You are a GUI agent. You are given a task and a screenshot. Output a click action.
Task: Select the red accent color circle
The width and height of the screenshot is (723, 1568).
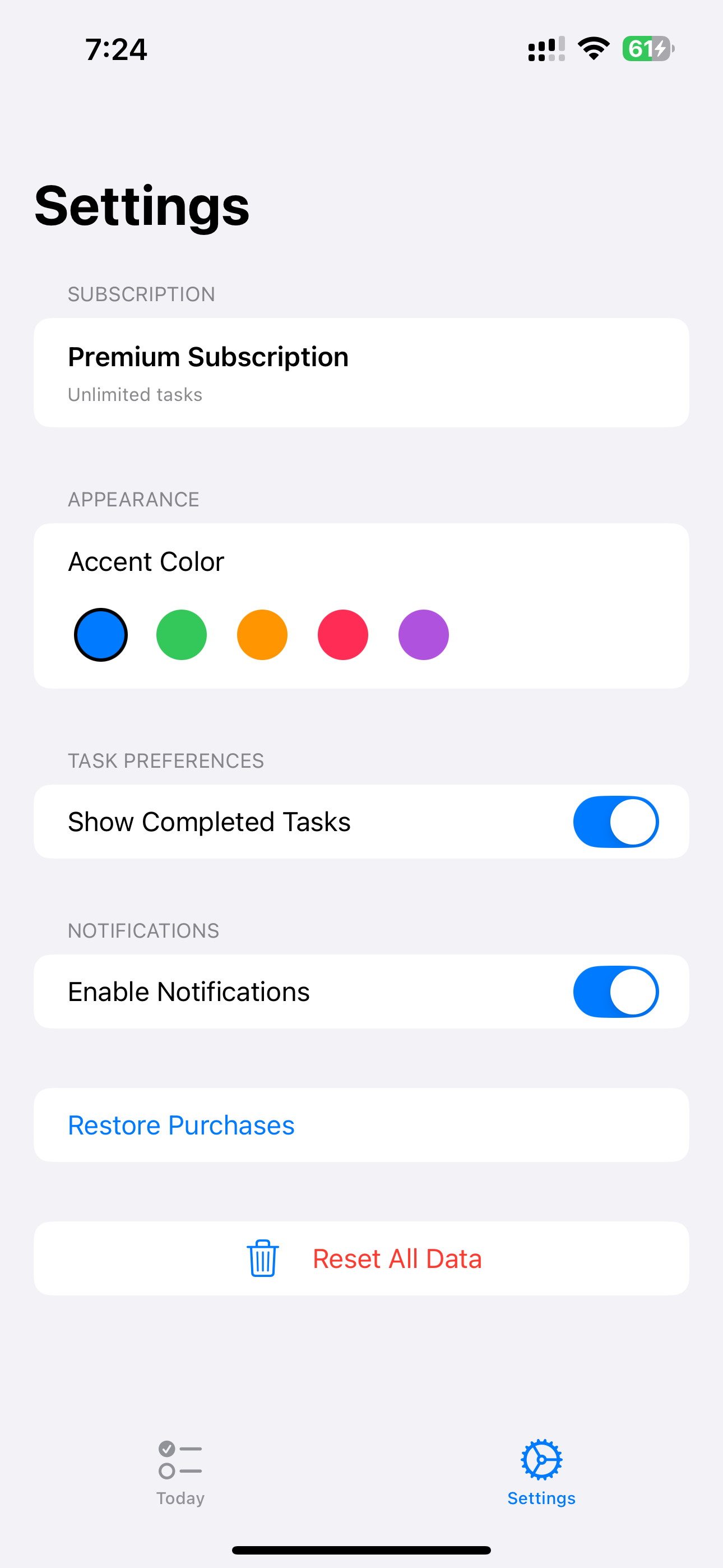(342, 634)
